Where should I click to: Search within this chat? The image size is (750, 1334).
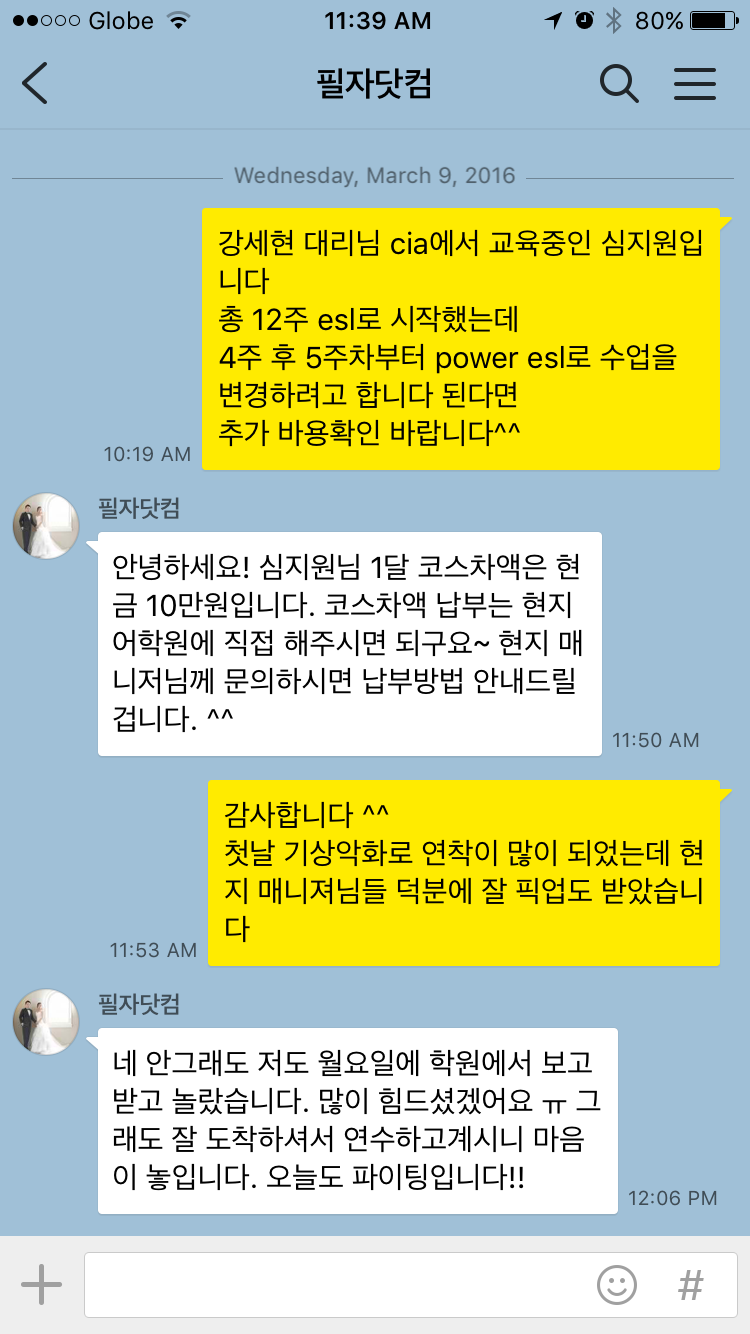click(619, 83)
